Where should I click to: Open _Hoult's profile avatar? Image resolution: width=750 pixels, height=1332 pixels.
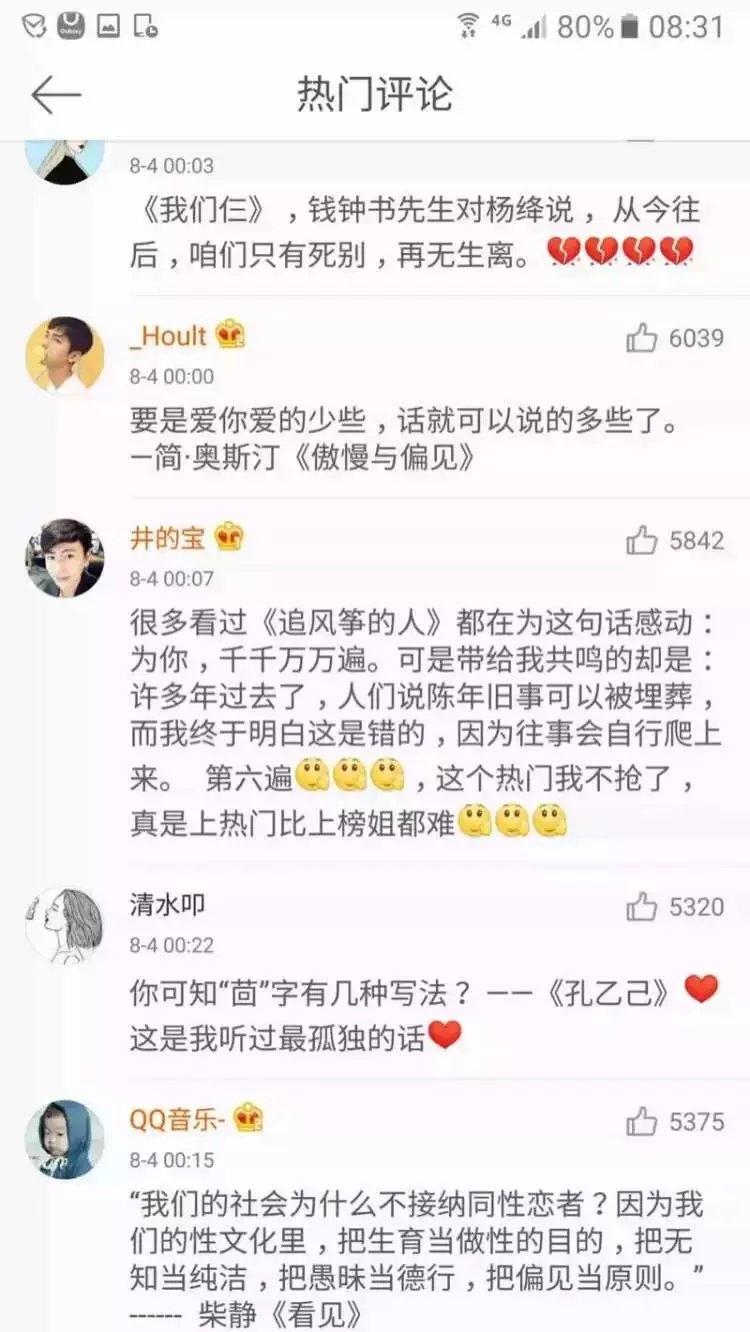click(x=65, y=356)
